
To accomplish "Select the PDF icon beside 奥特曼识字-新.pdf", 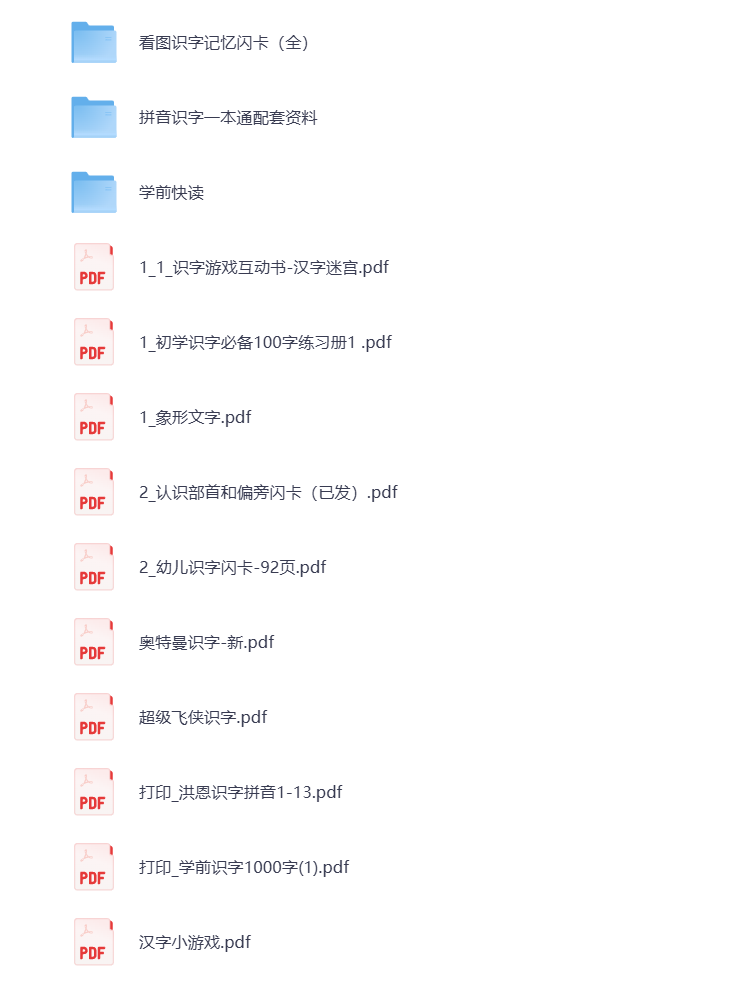I will [x=93, y=642].
